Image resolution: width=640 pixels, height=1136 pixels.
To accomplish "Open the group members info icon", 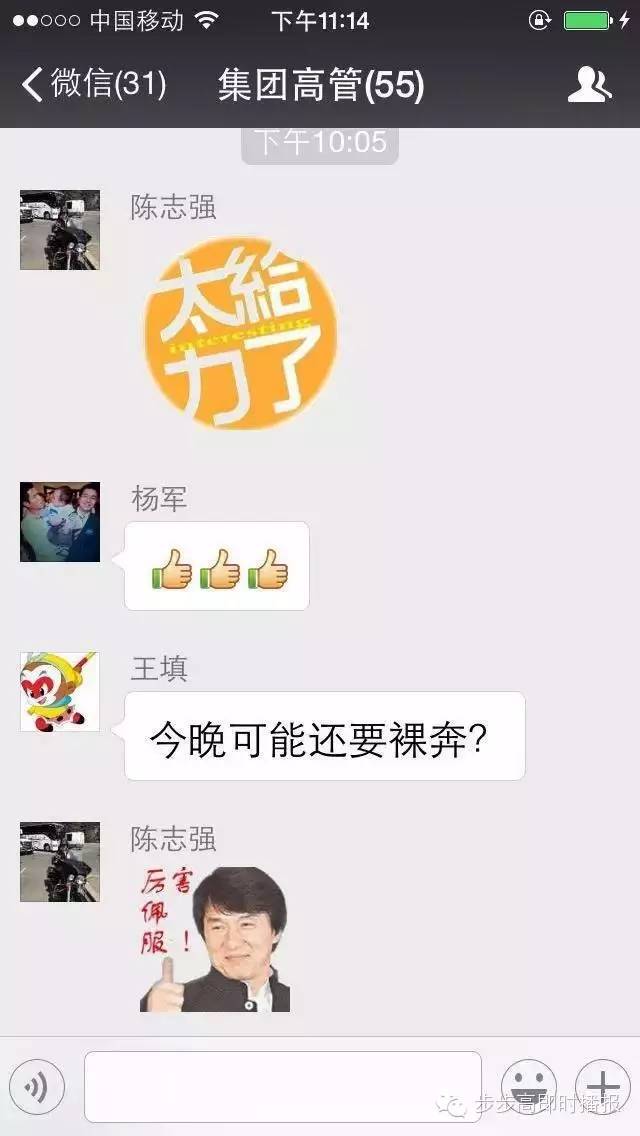I will pos(589,85).
